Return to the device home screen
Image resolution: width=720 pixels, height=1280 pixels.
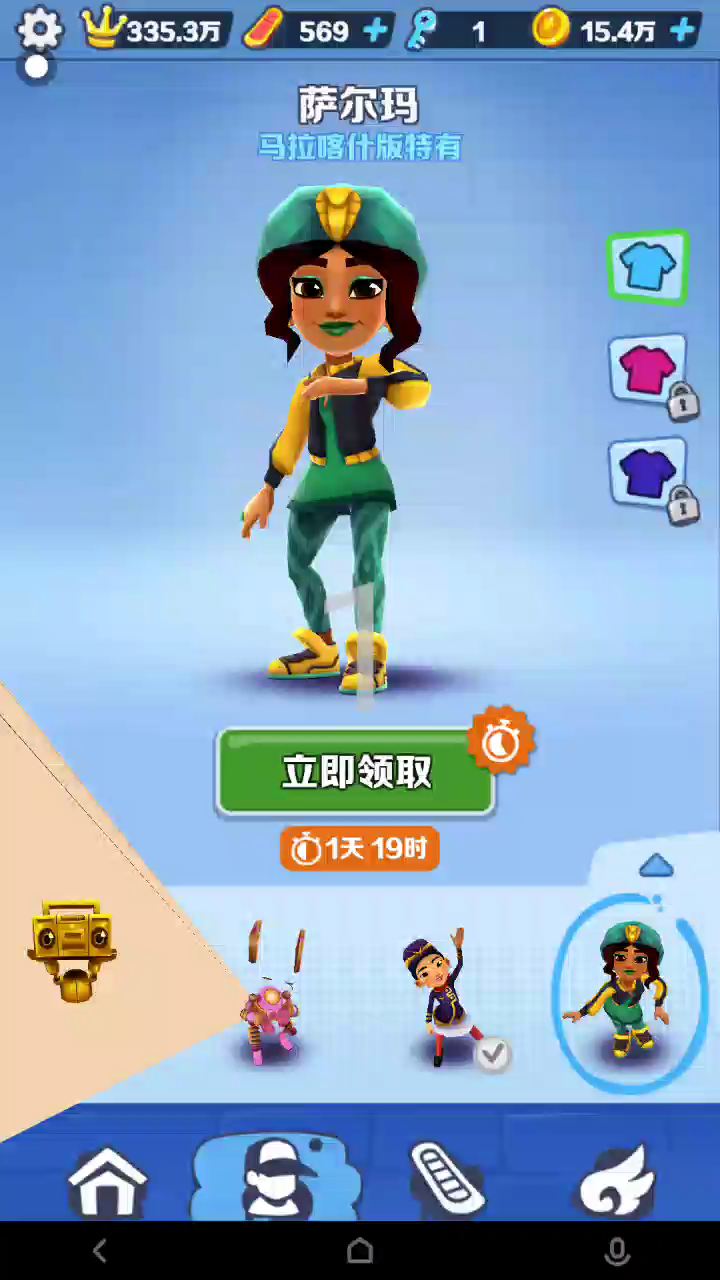[360, 1250]
